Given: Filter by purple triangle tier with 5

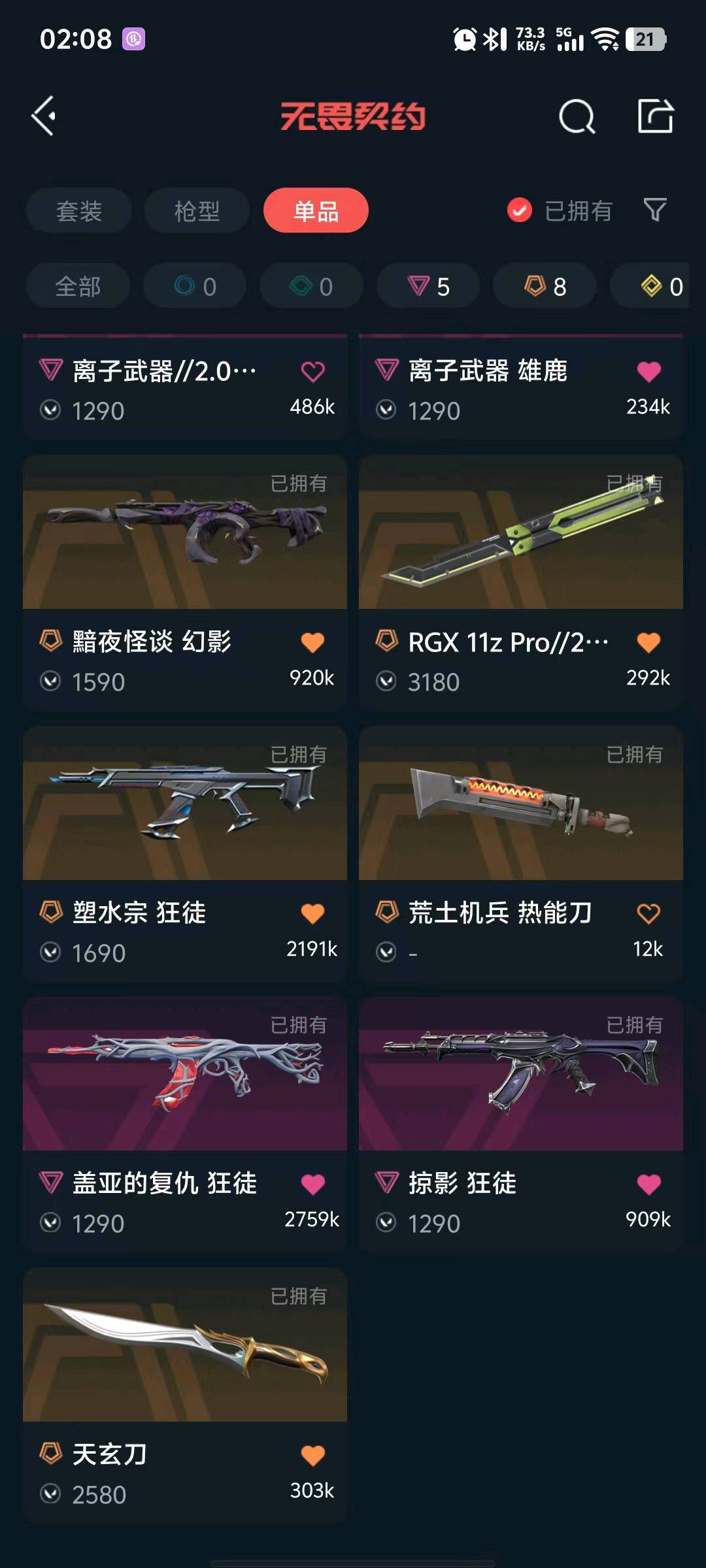Looking at the screenshot, I should (x=428, y=286).
